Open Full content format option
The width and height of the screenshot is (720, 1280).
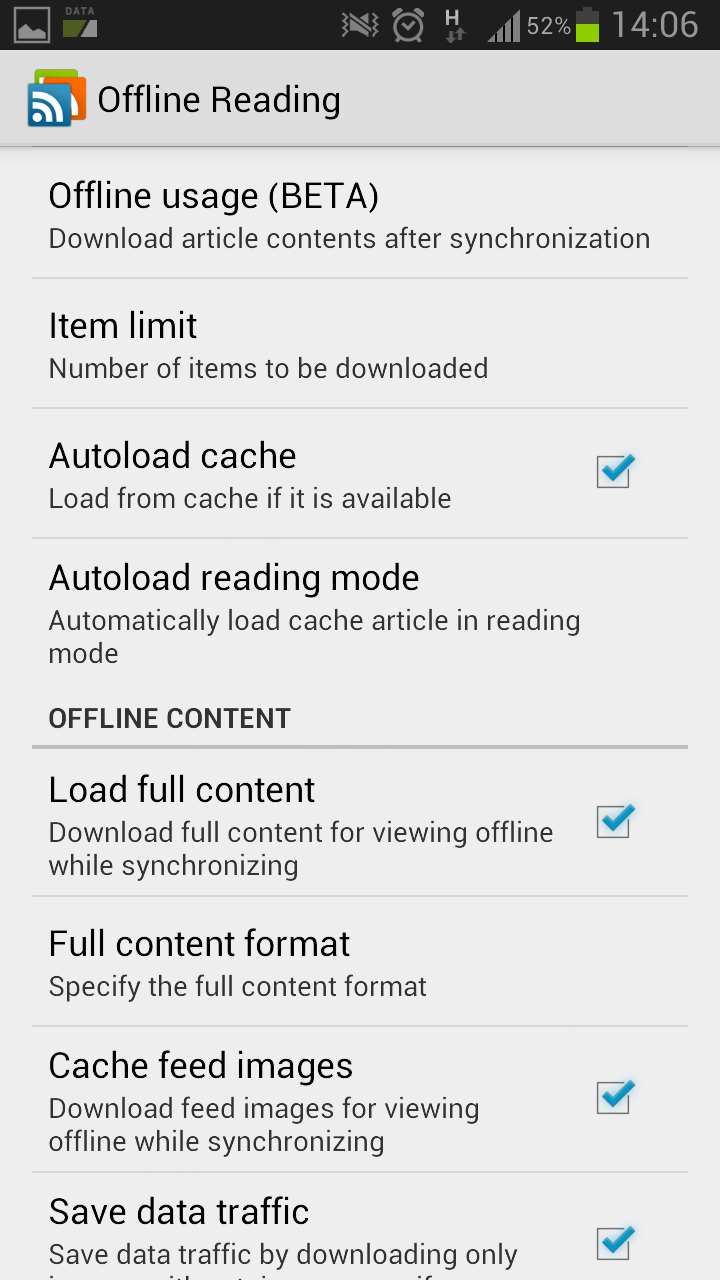pos(360,962)
